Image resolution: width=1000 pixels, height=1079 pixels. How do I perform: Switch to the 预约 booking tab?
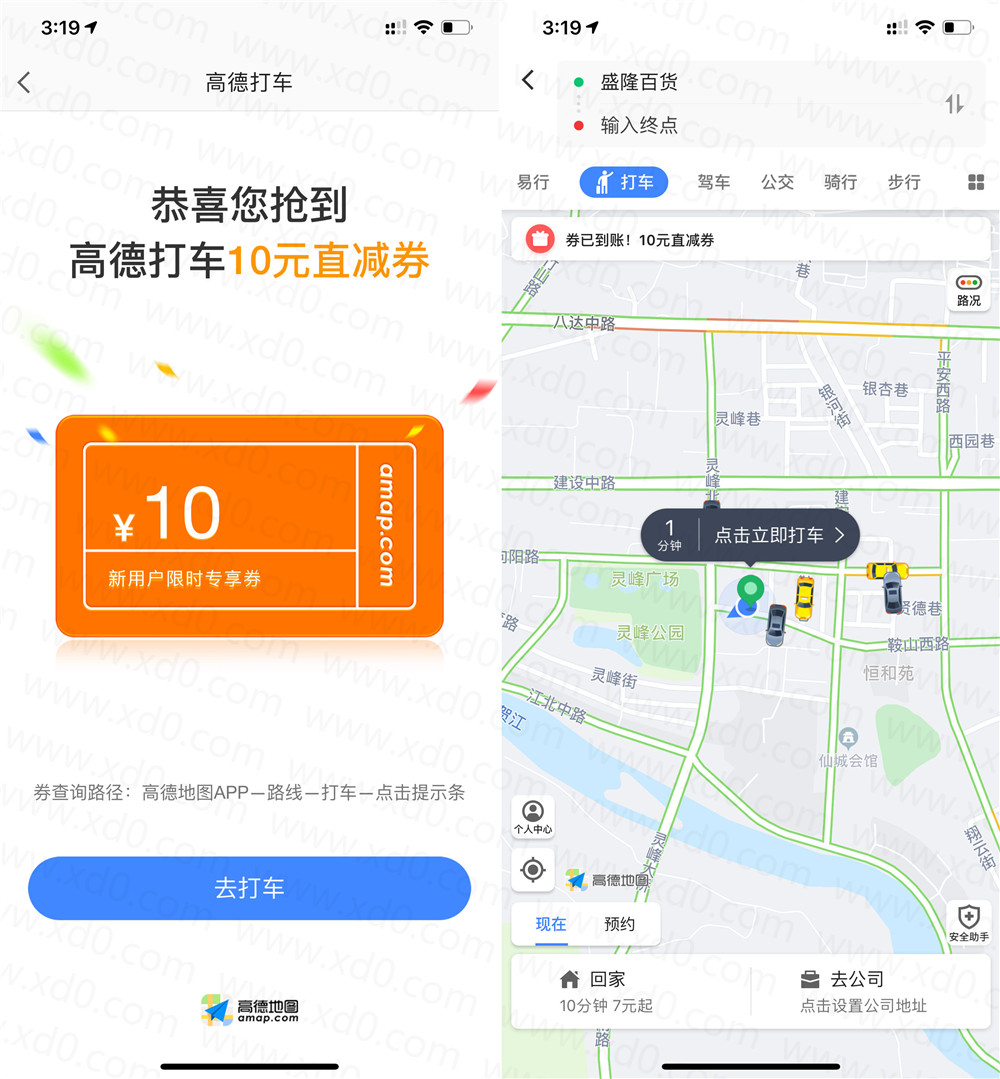click(619, 924)
